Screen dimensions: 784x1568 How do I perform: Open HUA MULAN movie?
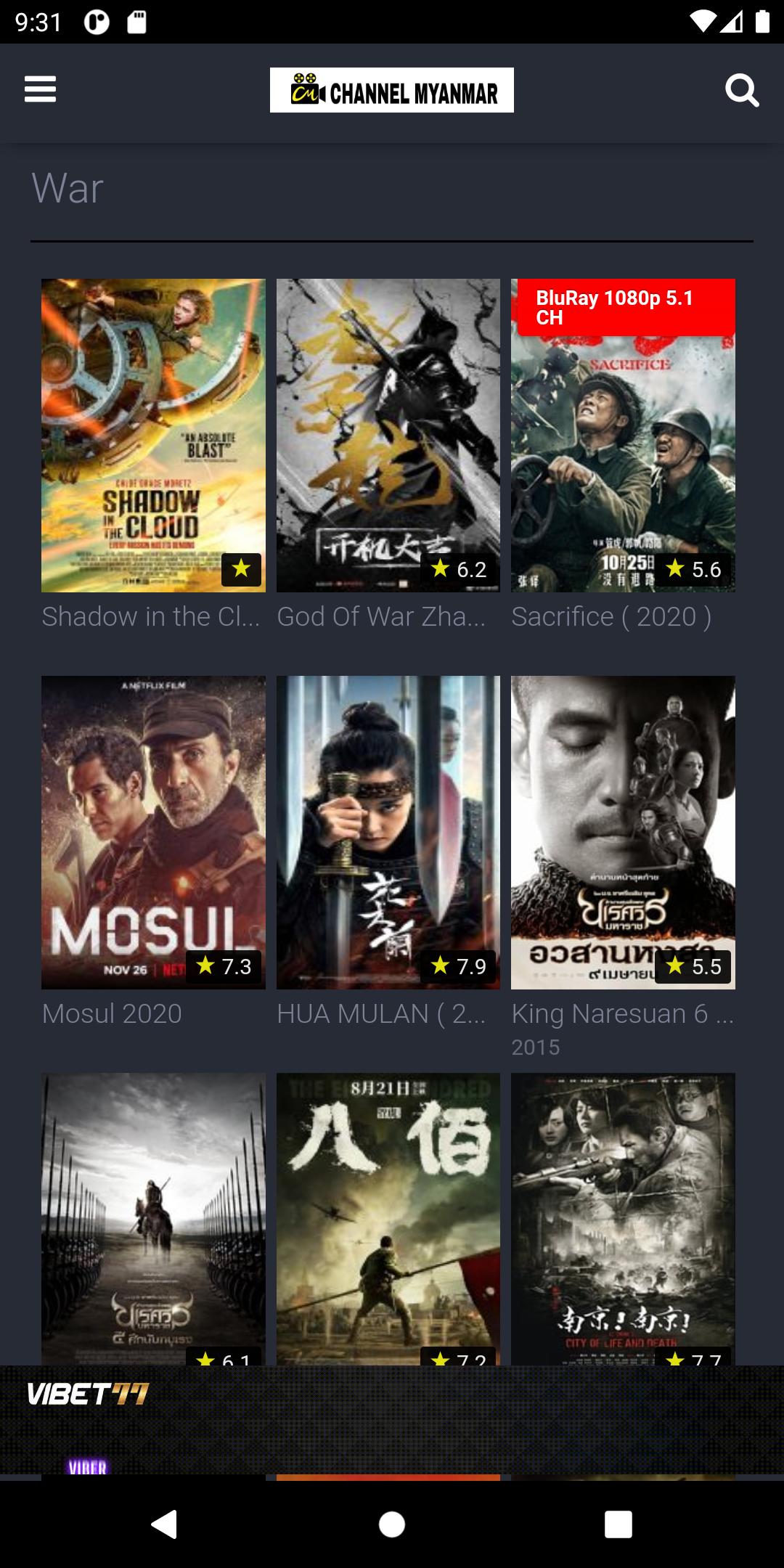coord(388,833)
